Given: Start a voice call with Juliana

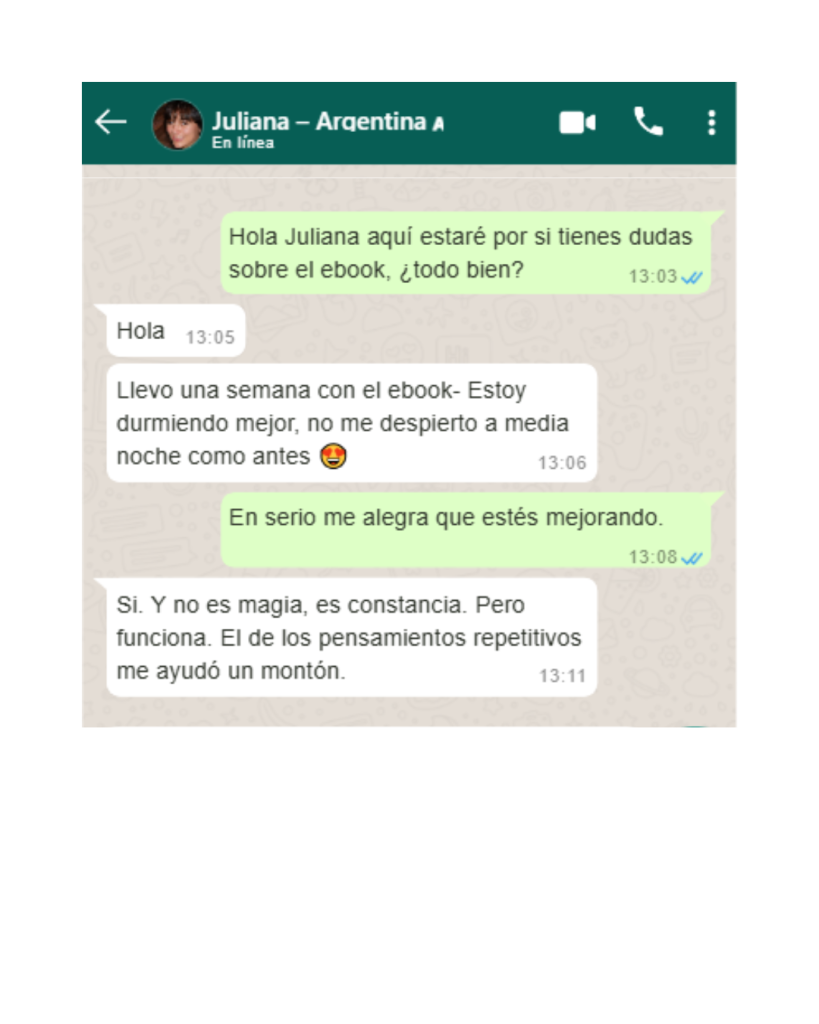Looking at the screenshot, I should (x=646, y=121).
